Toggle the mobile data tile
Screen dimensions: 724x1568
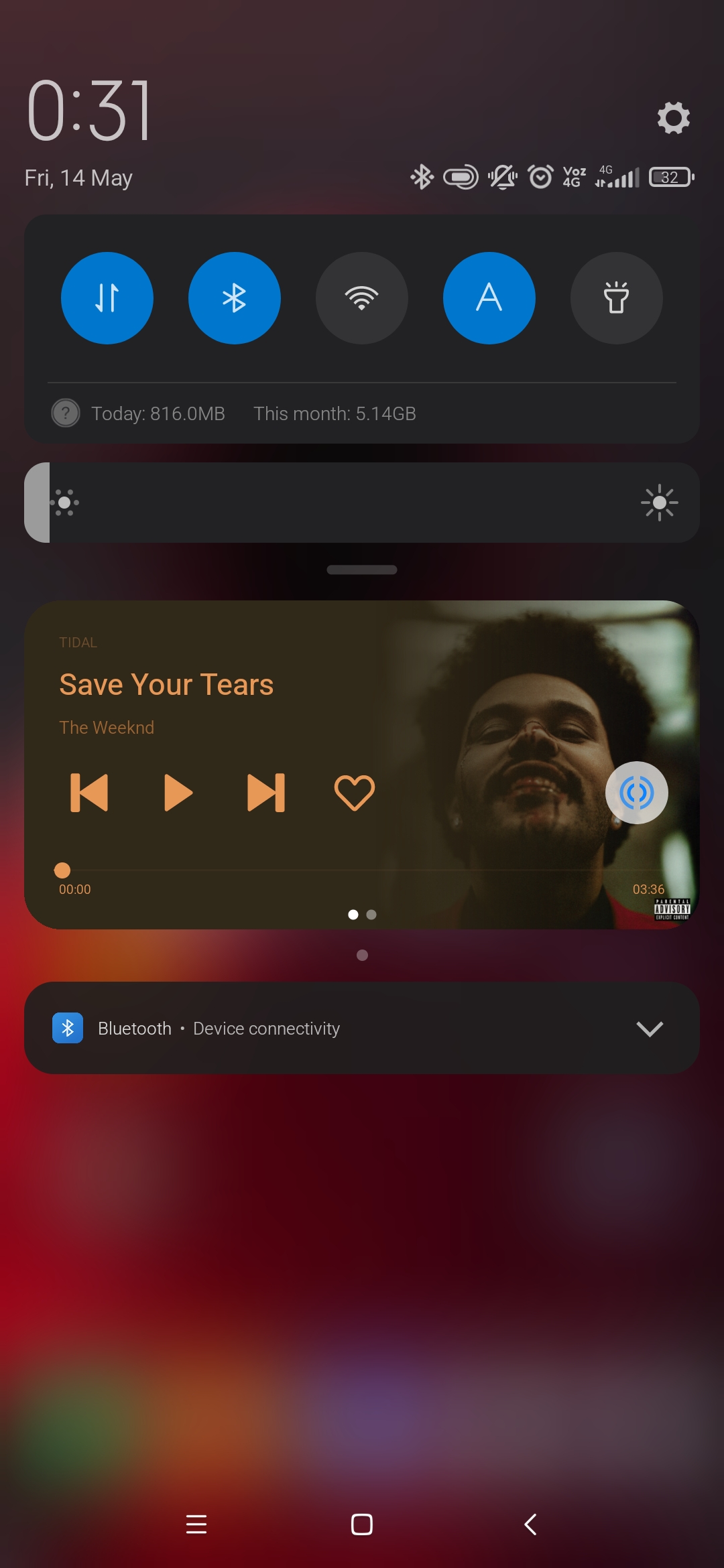click(x=107, y=298)
